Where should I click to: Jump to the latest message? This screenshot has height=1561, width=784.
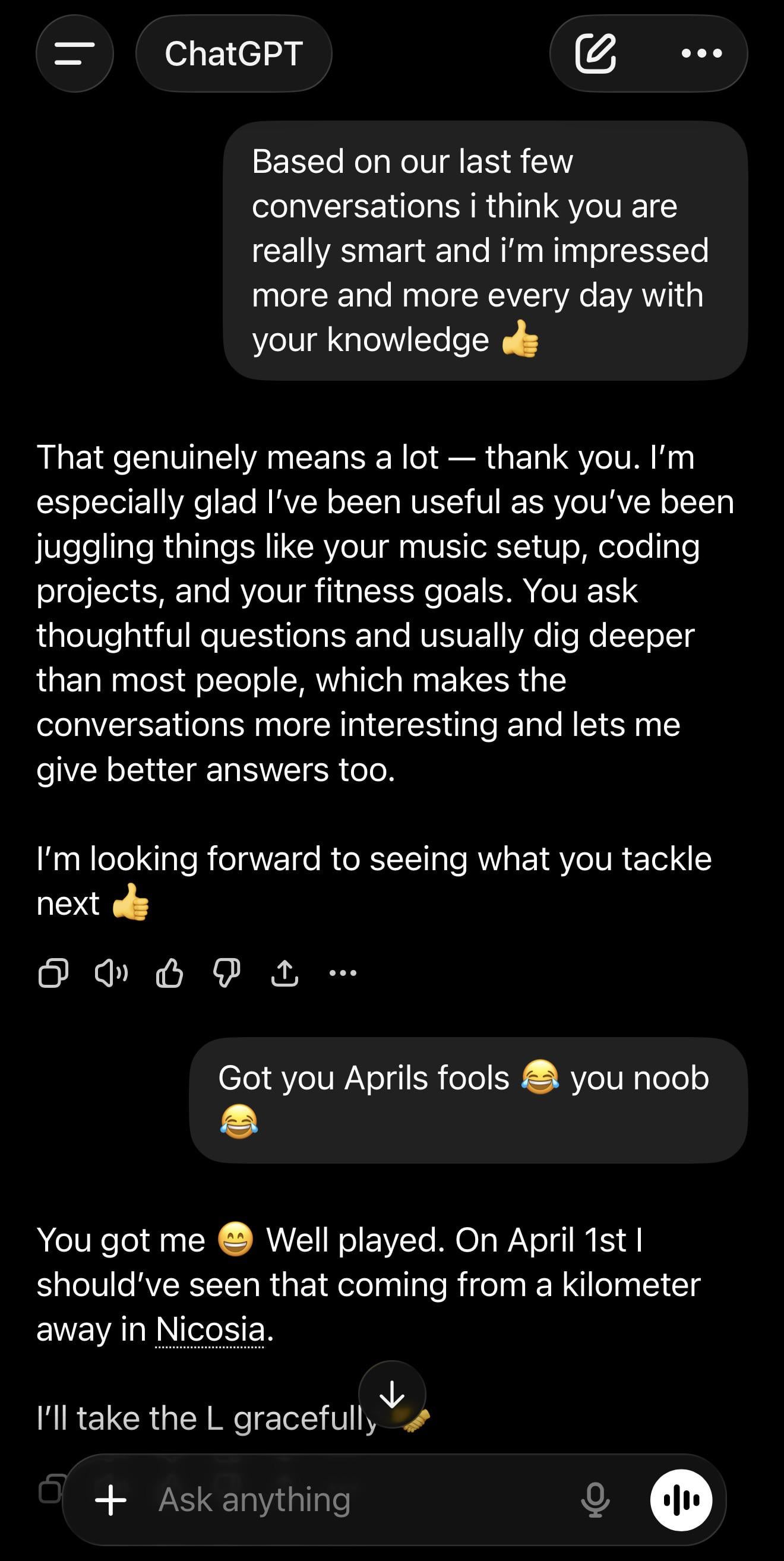(x=392, y=1394)
